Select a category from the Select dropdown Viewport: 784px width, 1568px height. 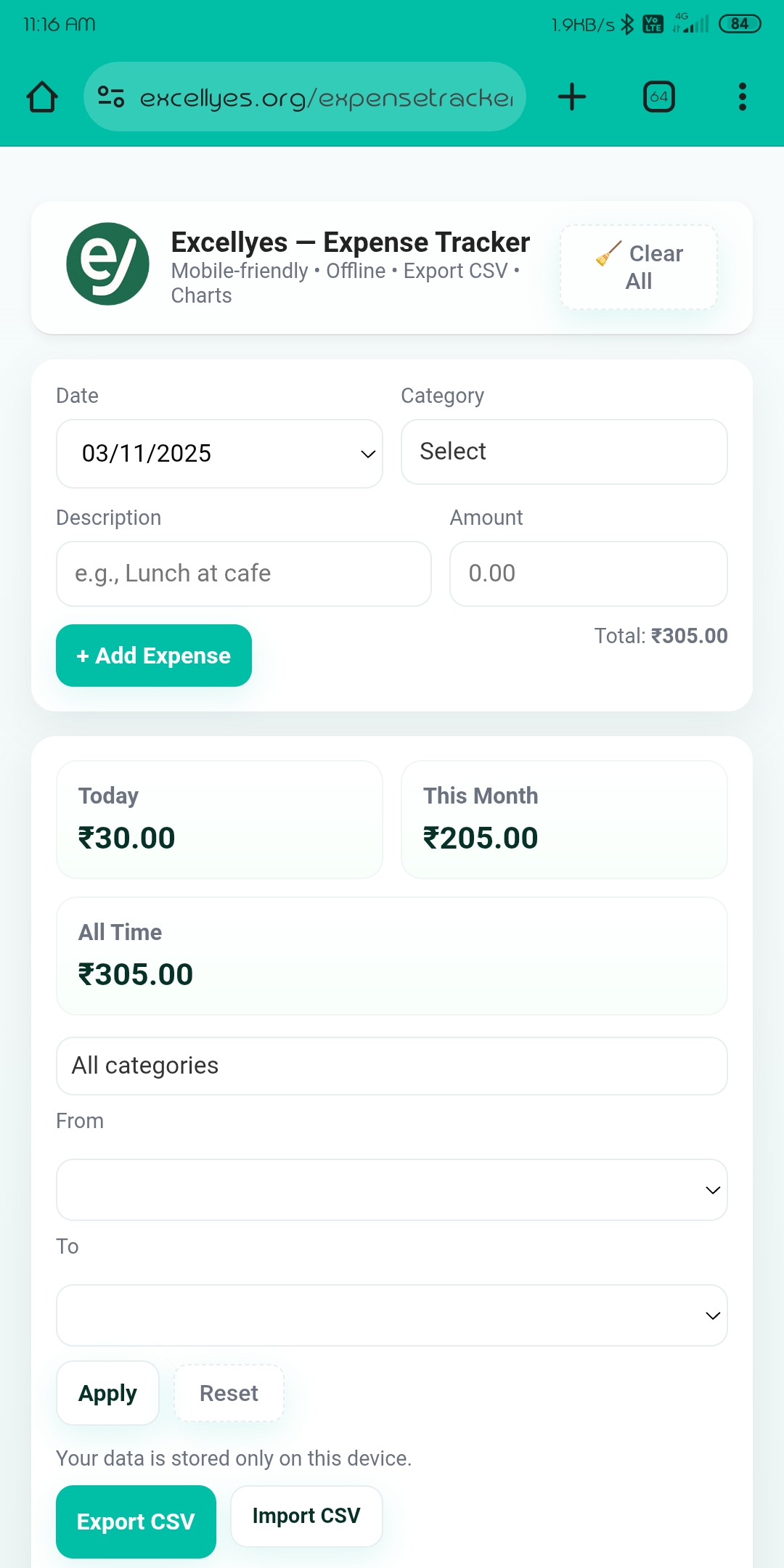click(563, 452)
